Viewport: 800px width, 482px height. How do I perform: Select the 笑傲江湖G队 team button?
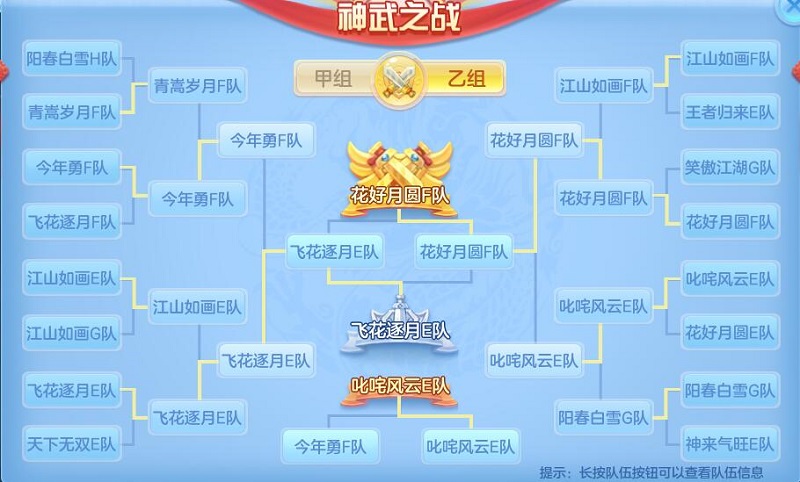[729, 167]
